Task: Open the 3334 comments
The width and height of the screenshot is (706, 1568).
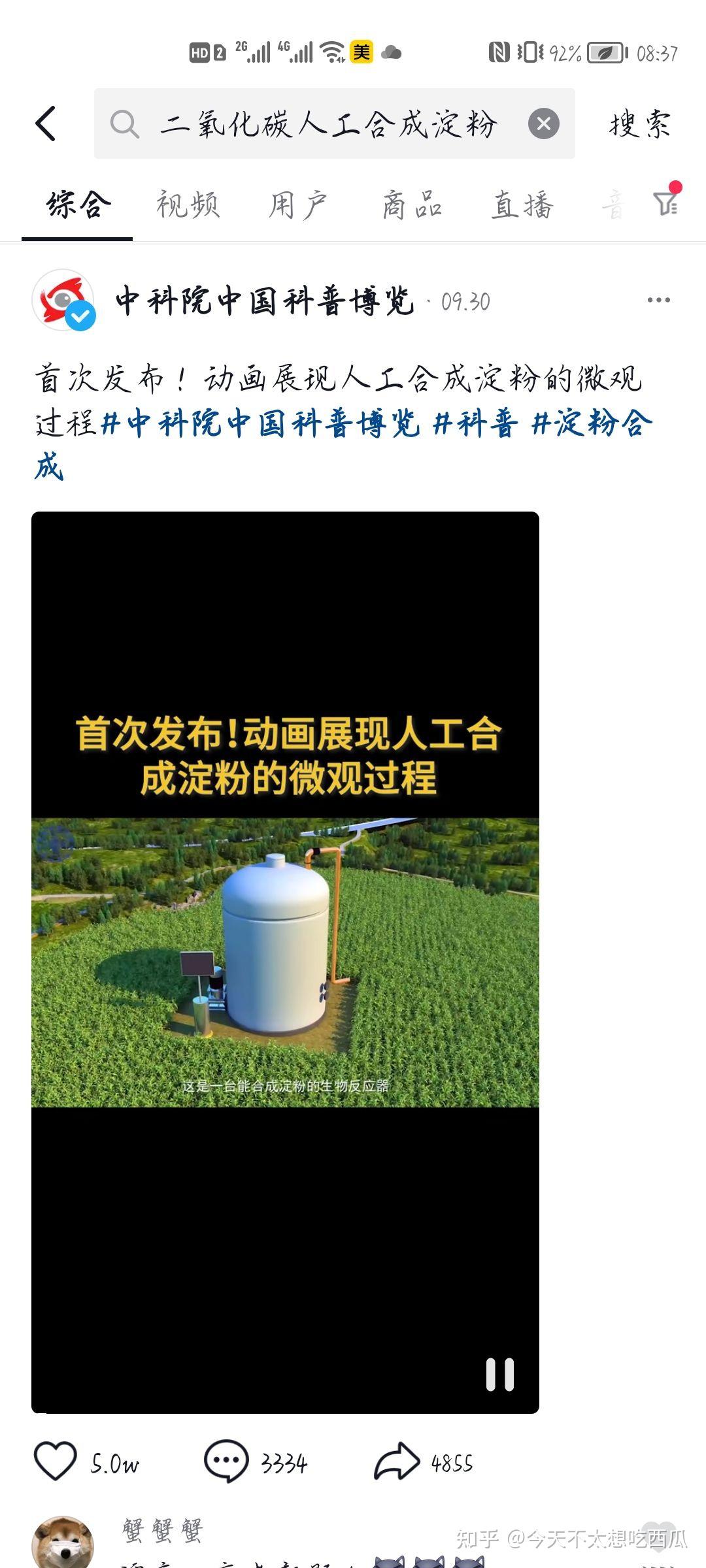Action: click(x=226, y=1462)
